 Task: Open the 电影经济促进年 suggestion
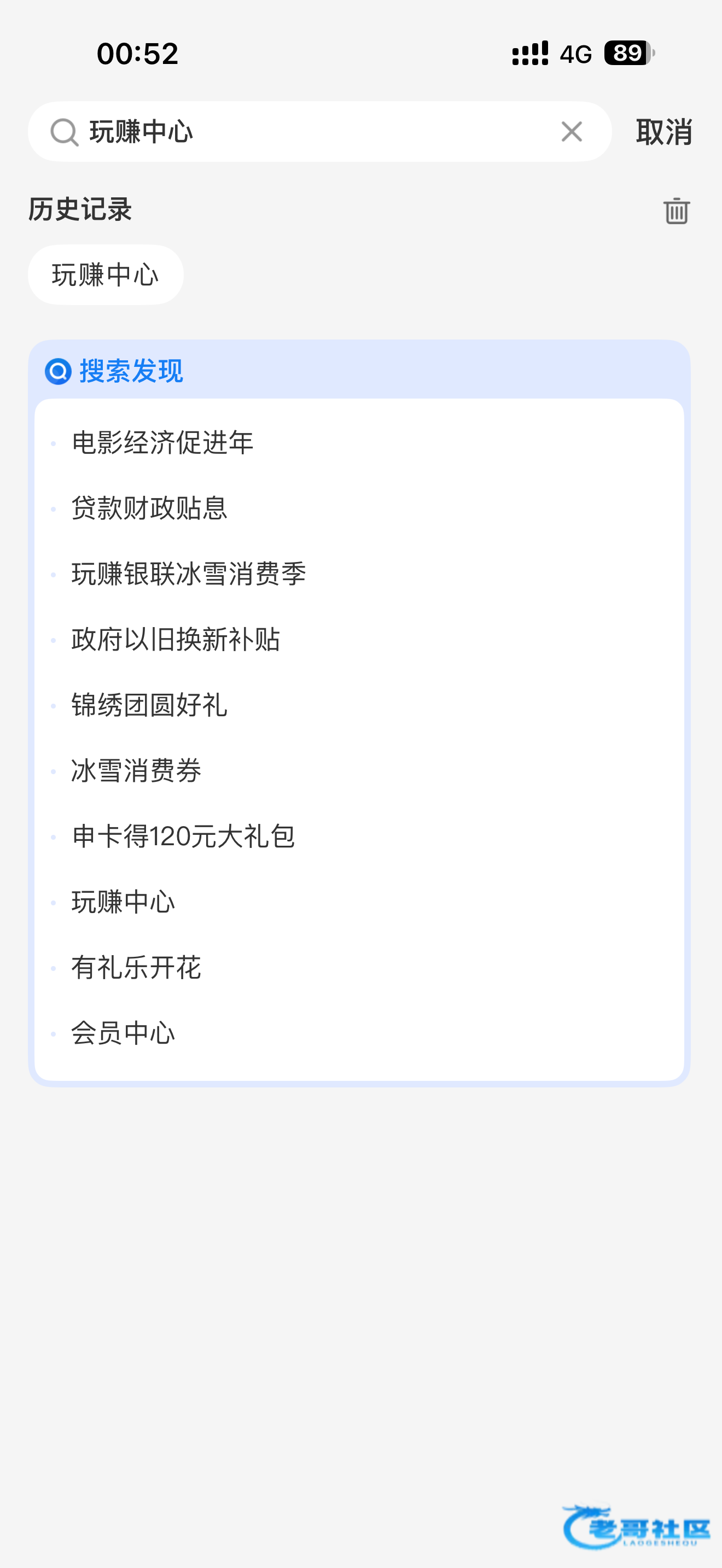162,442
